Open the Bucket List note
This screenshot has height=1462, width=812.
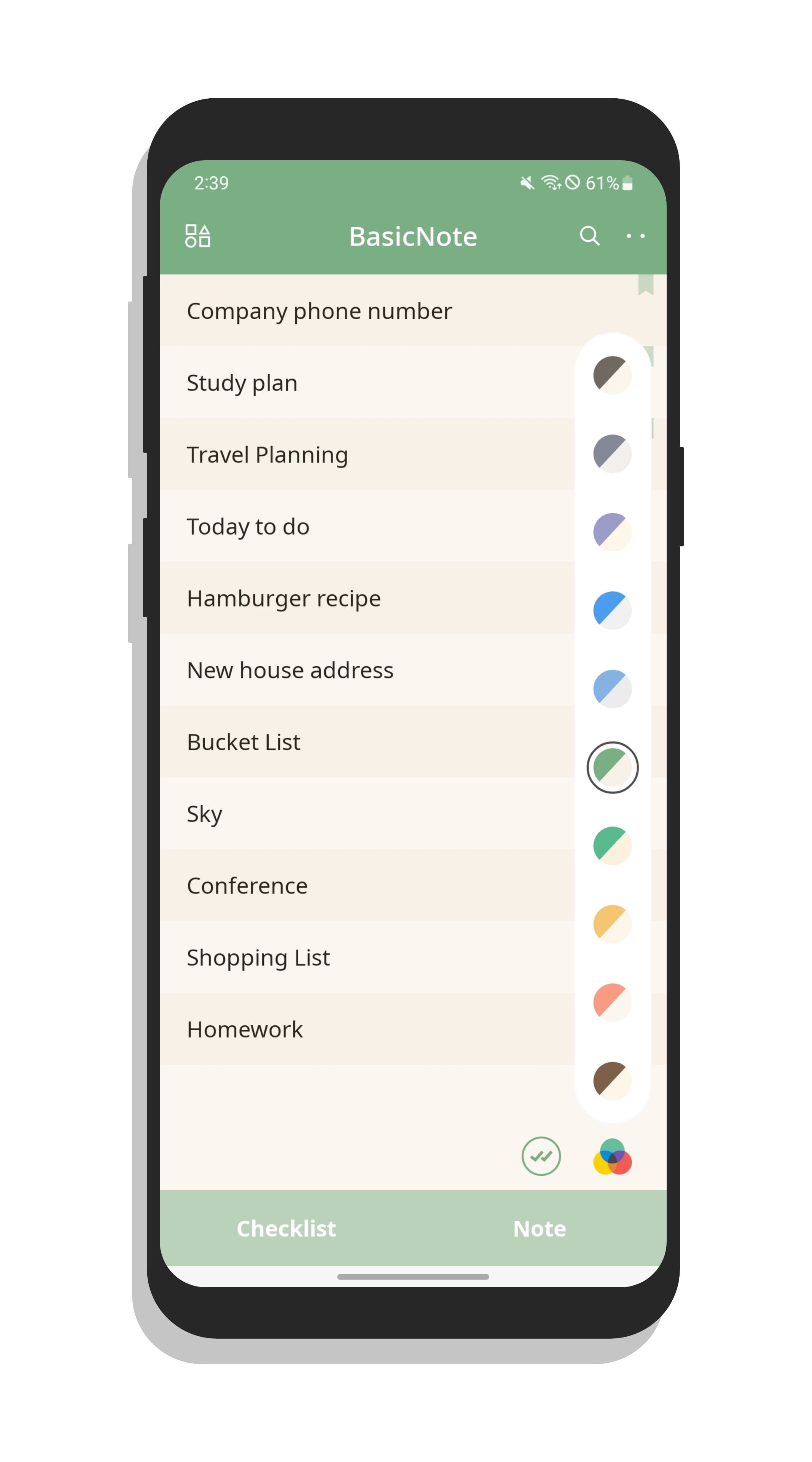[244, 742]
